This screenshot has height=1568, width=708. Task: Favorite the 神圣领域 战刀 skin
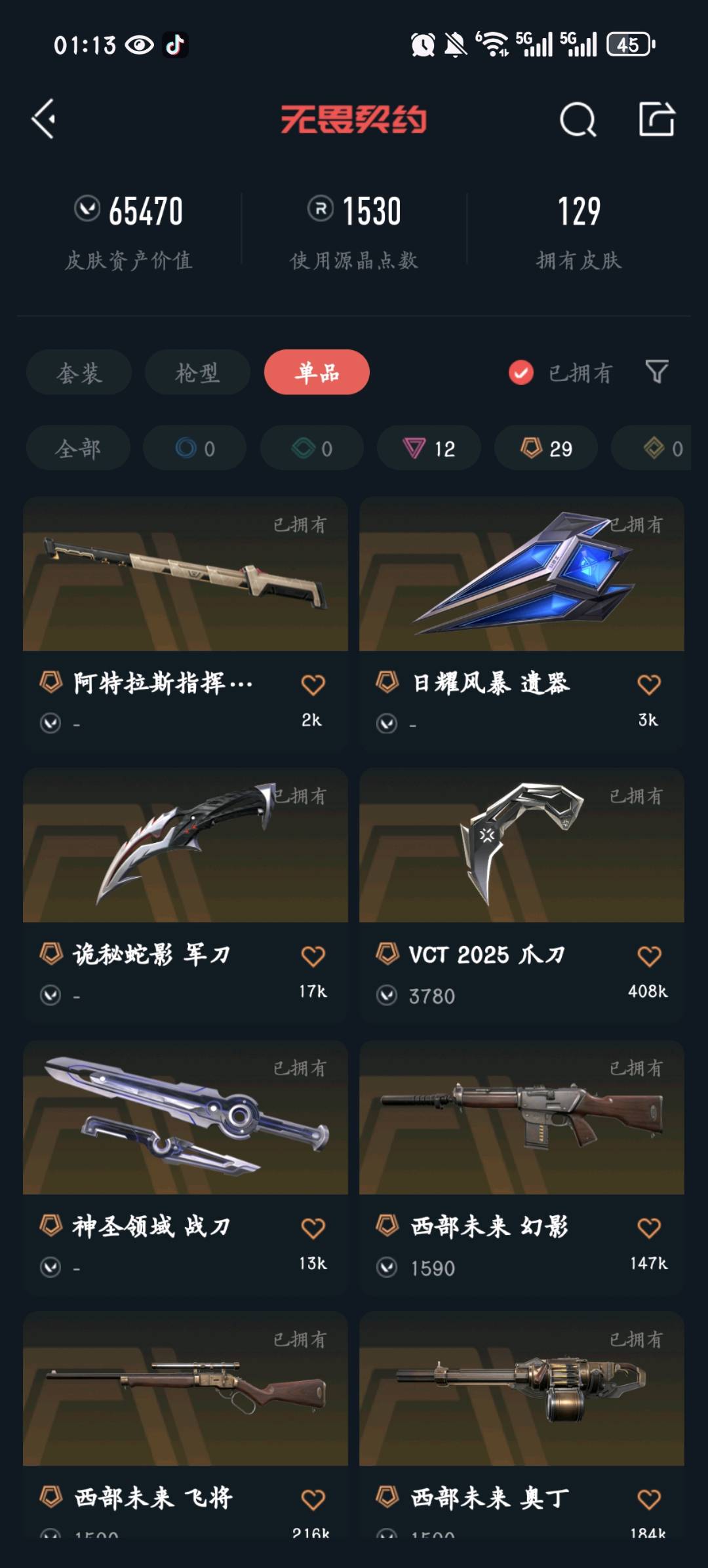[x=313, y=1228]
